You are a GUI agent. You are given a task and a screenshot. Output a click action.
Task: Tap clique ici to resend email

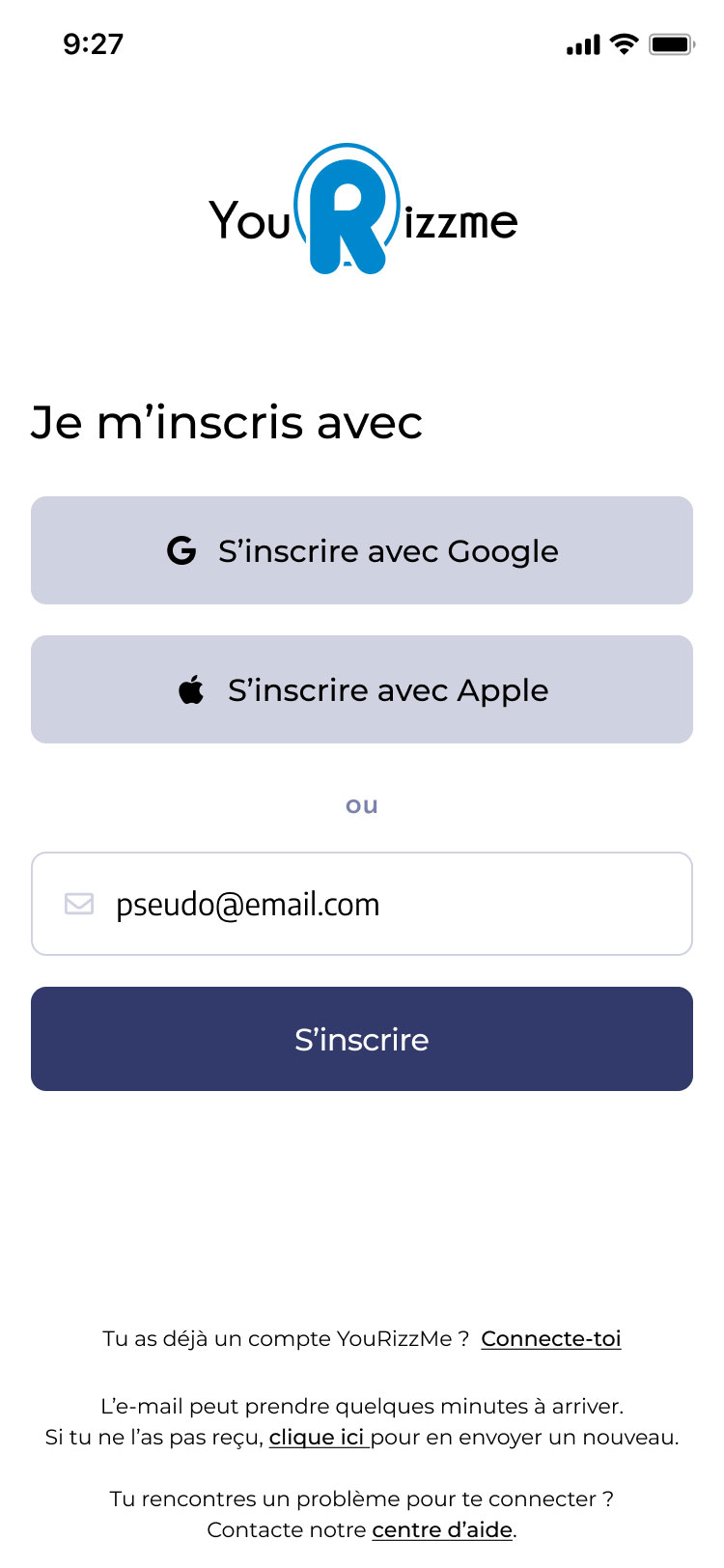(317, 1438)
